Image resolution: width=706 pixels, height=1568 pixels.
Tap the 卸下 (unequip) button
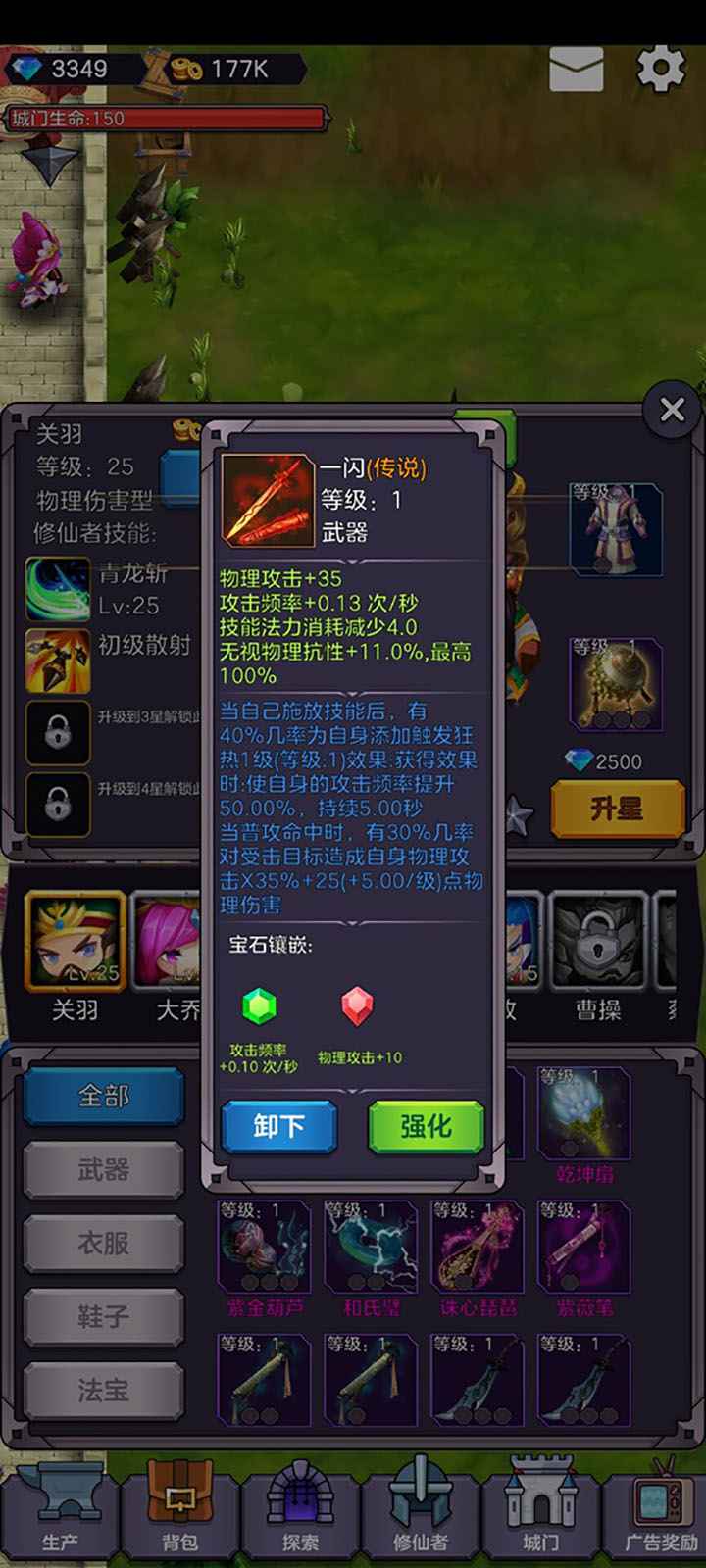point(279,1126)
